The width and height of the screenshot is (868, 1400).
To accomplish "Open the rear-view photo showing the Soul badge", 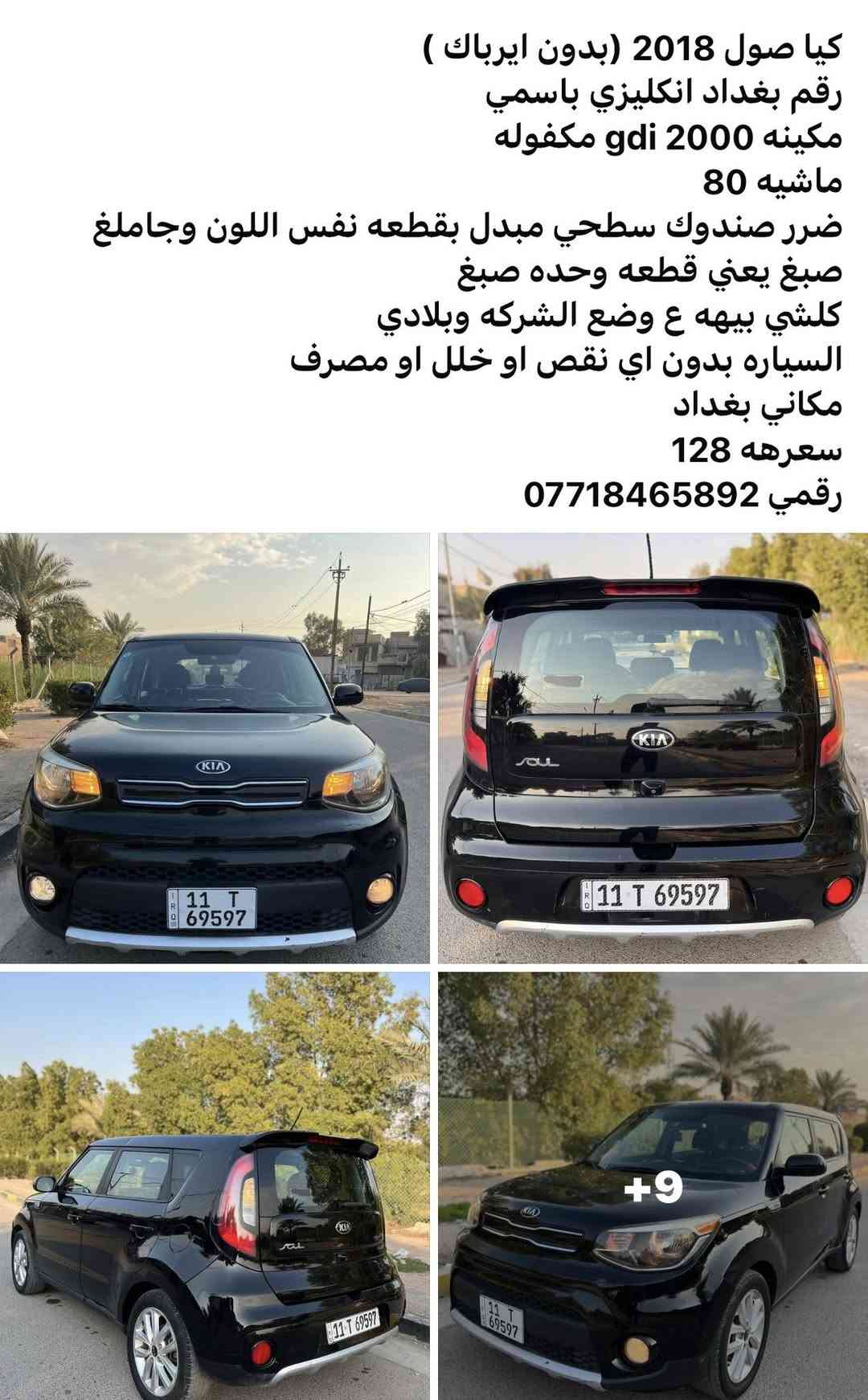I will (653, 747).
